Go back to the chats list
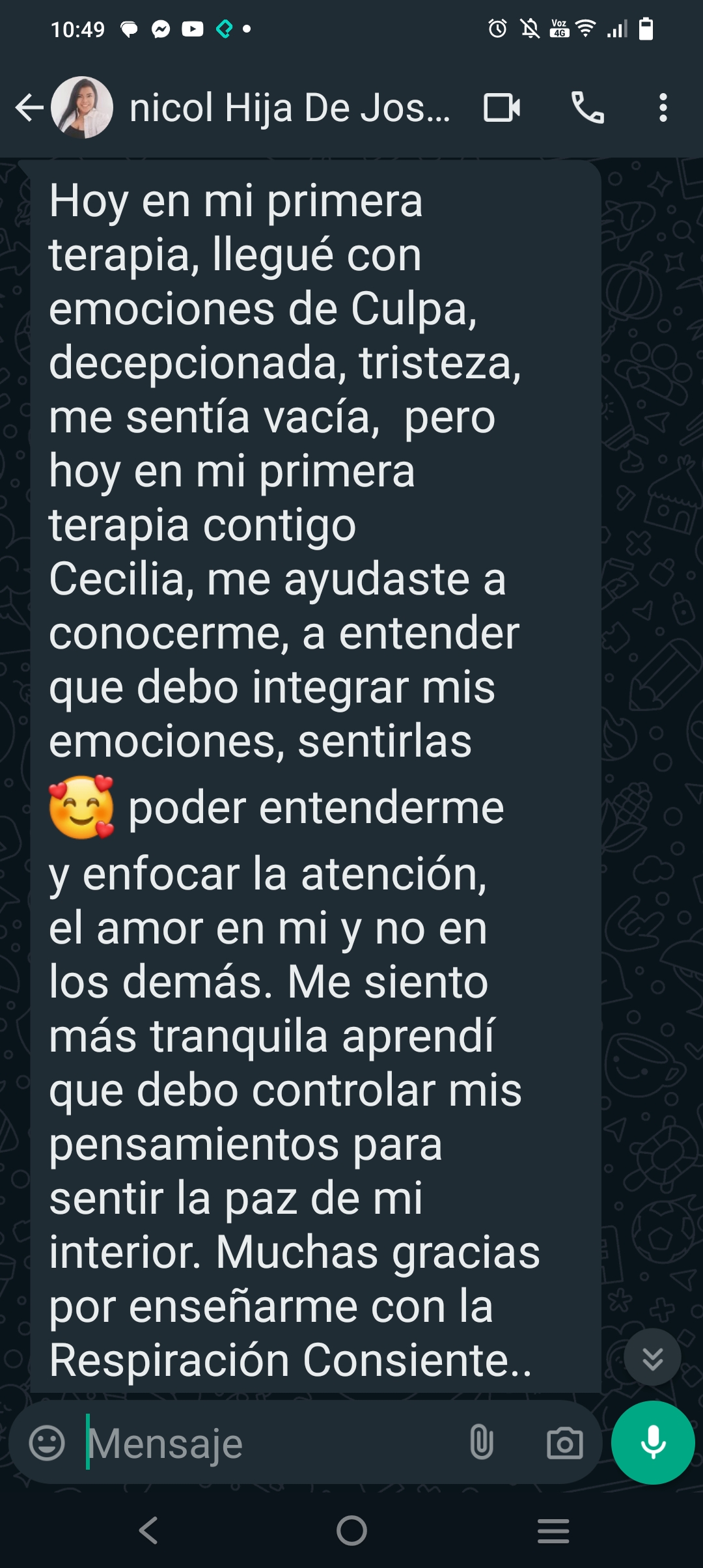The height and width of the screenshot is (1568, 703). (29, 107)
